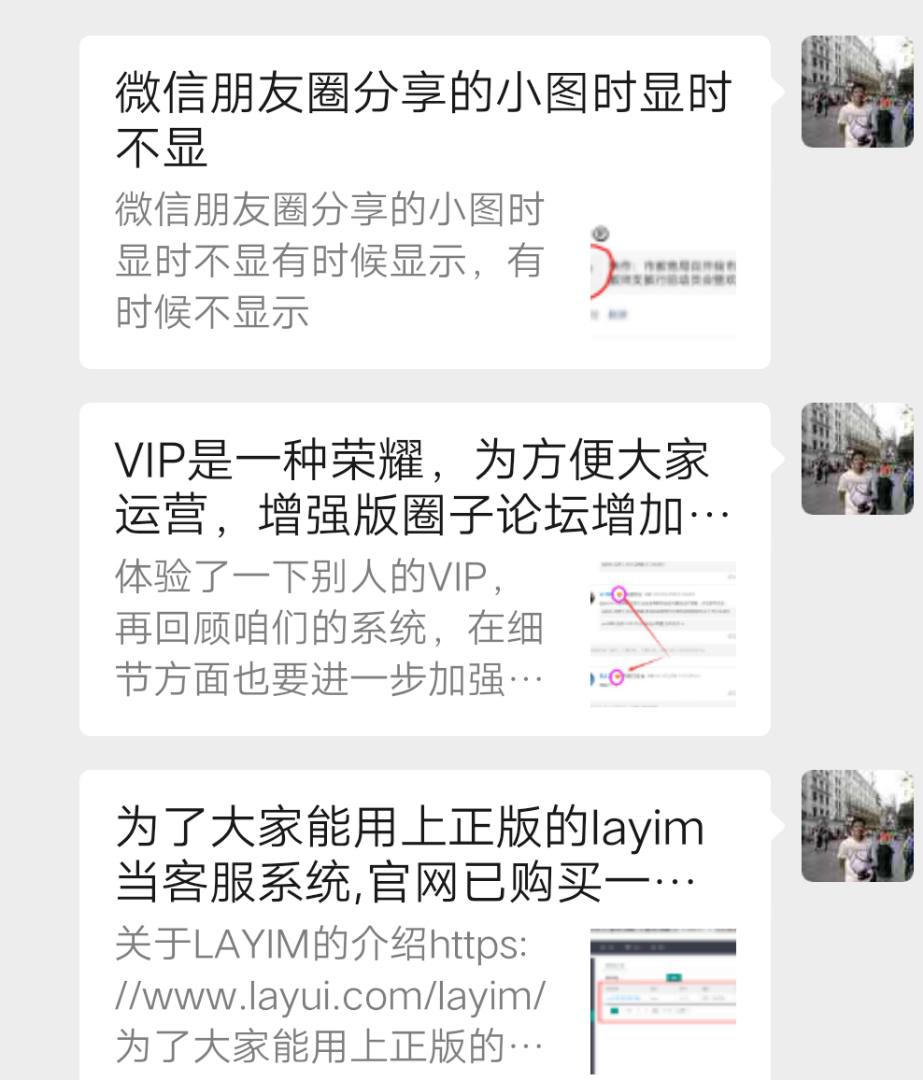923x1080 pixels.
Task: Open the shared link about 微信朋友圈分享的小图时显时不显
Action: click(424, 202)
